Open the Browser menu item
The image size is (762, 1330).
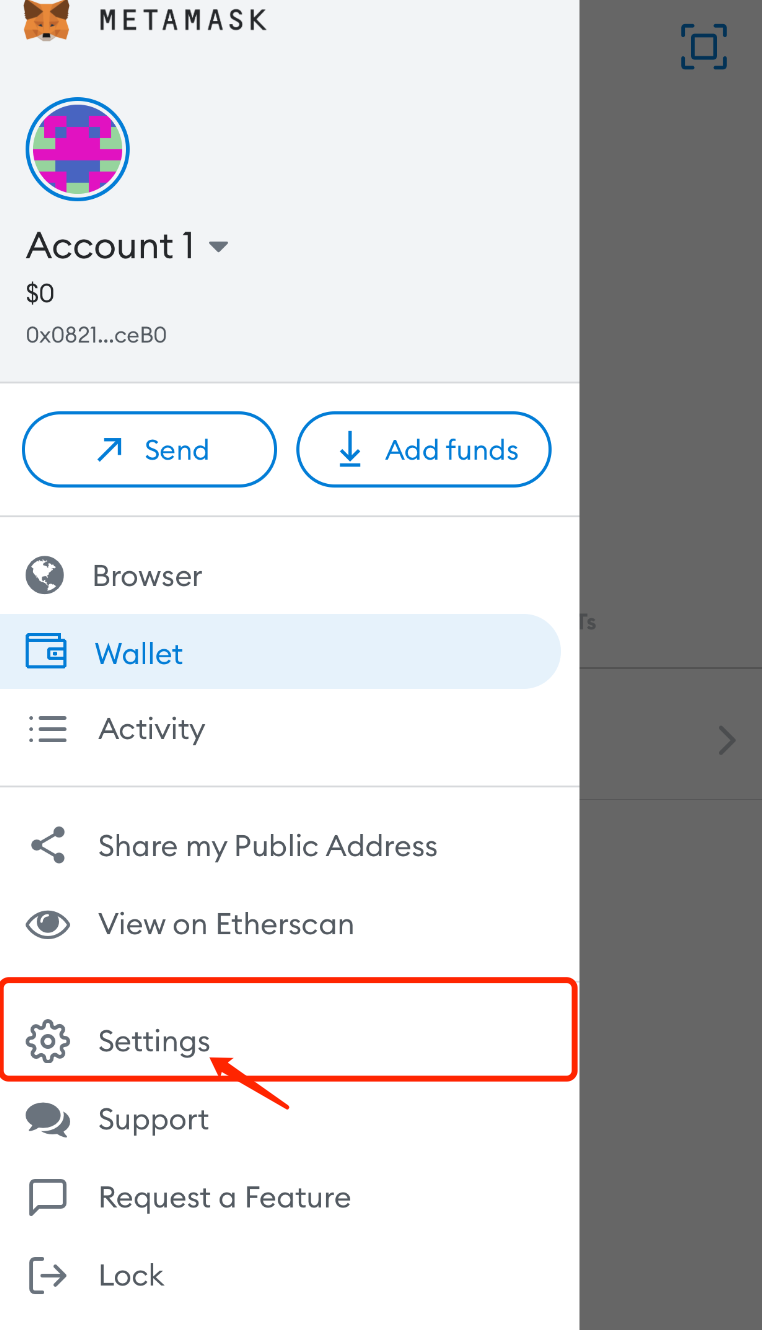(290, 576)
